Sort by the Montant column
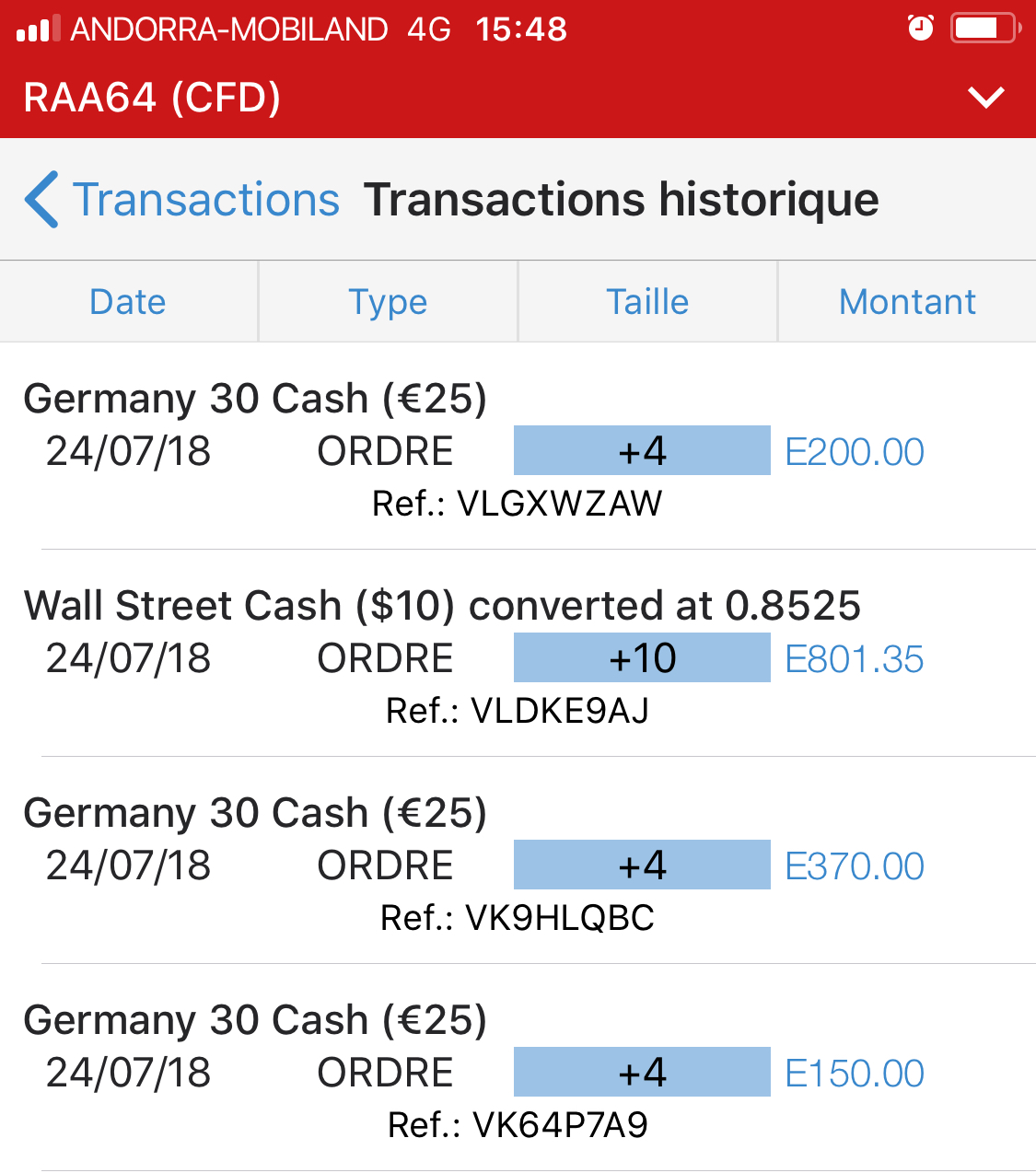 point(907,302)
